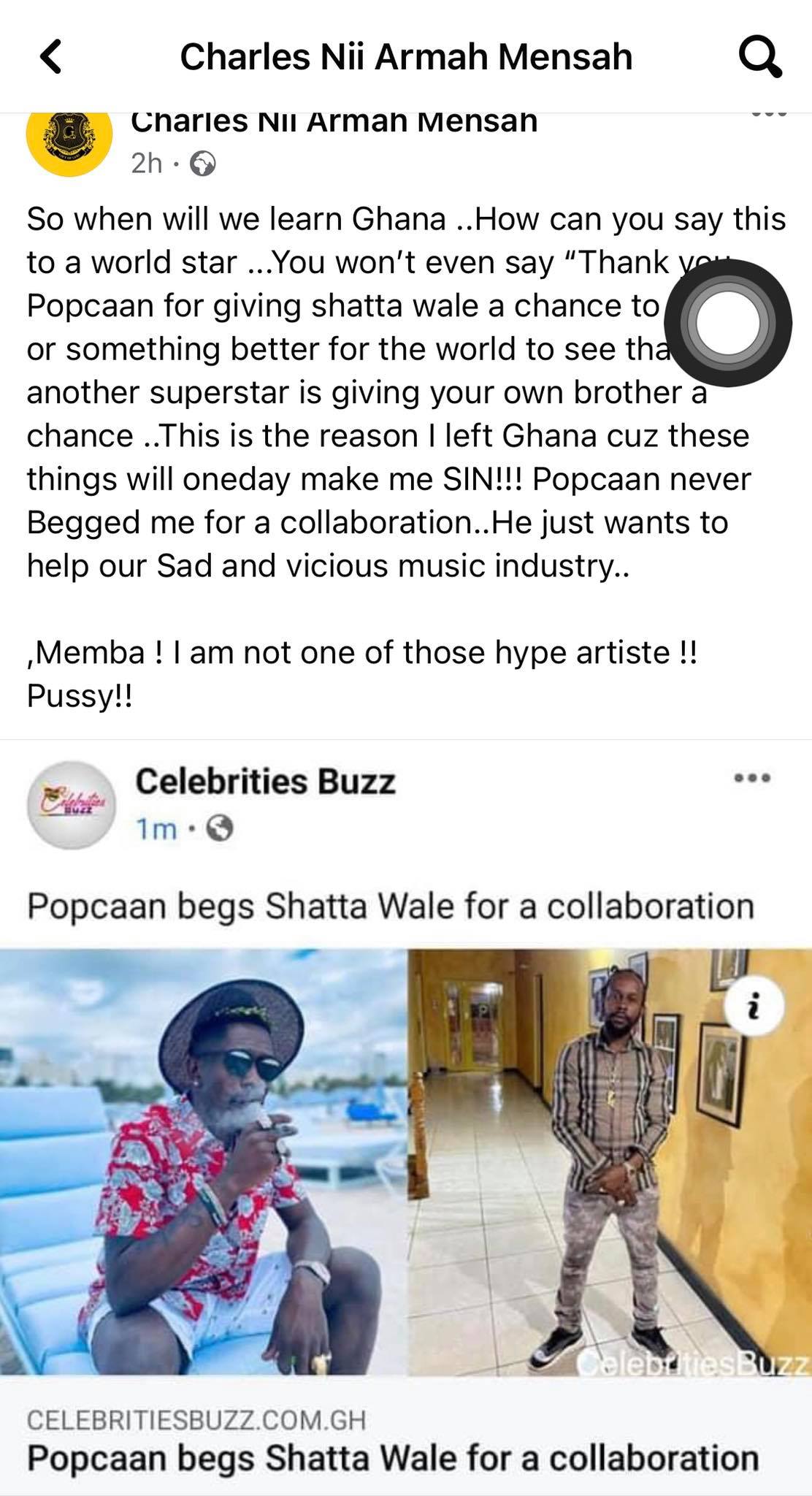Search within Charles Nii Armah Mensah's page
This screenshot has width=812, height=1496.
pyautogui.click(x=760, y=57)
